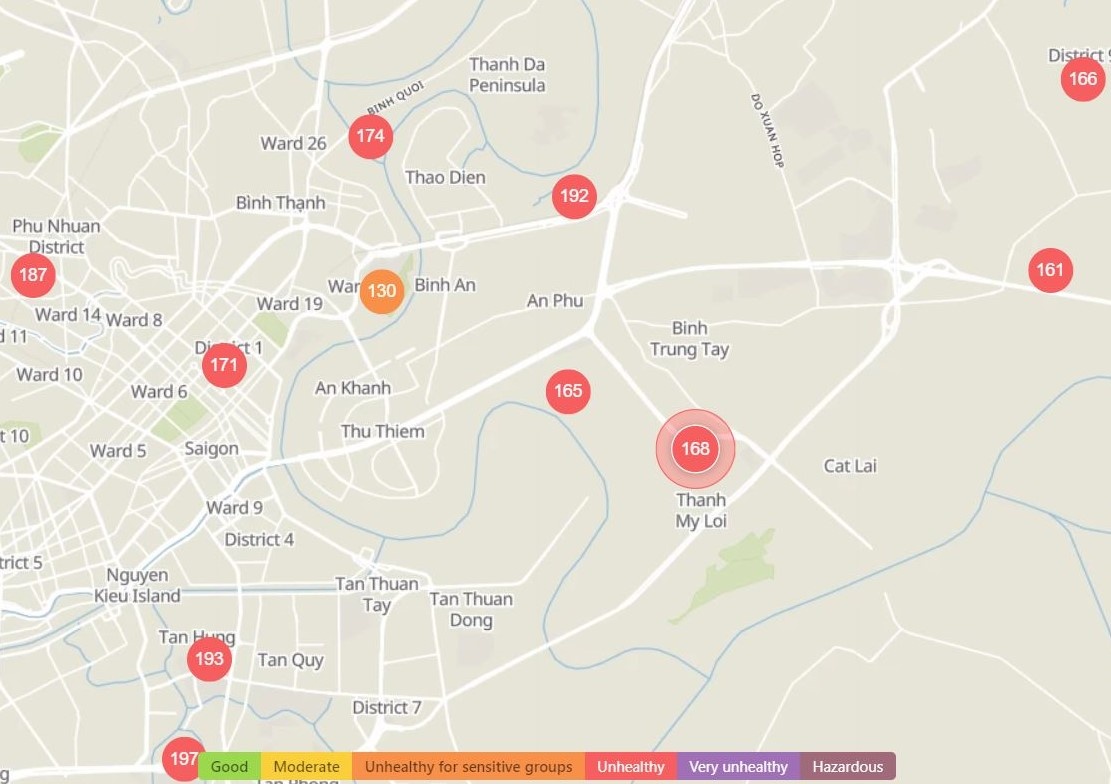Open the 193 marker at Tan Hung

click(209, 659)
